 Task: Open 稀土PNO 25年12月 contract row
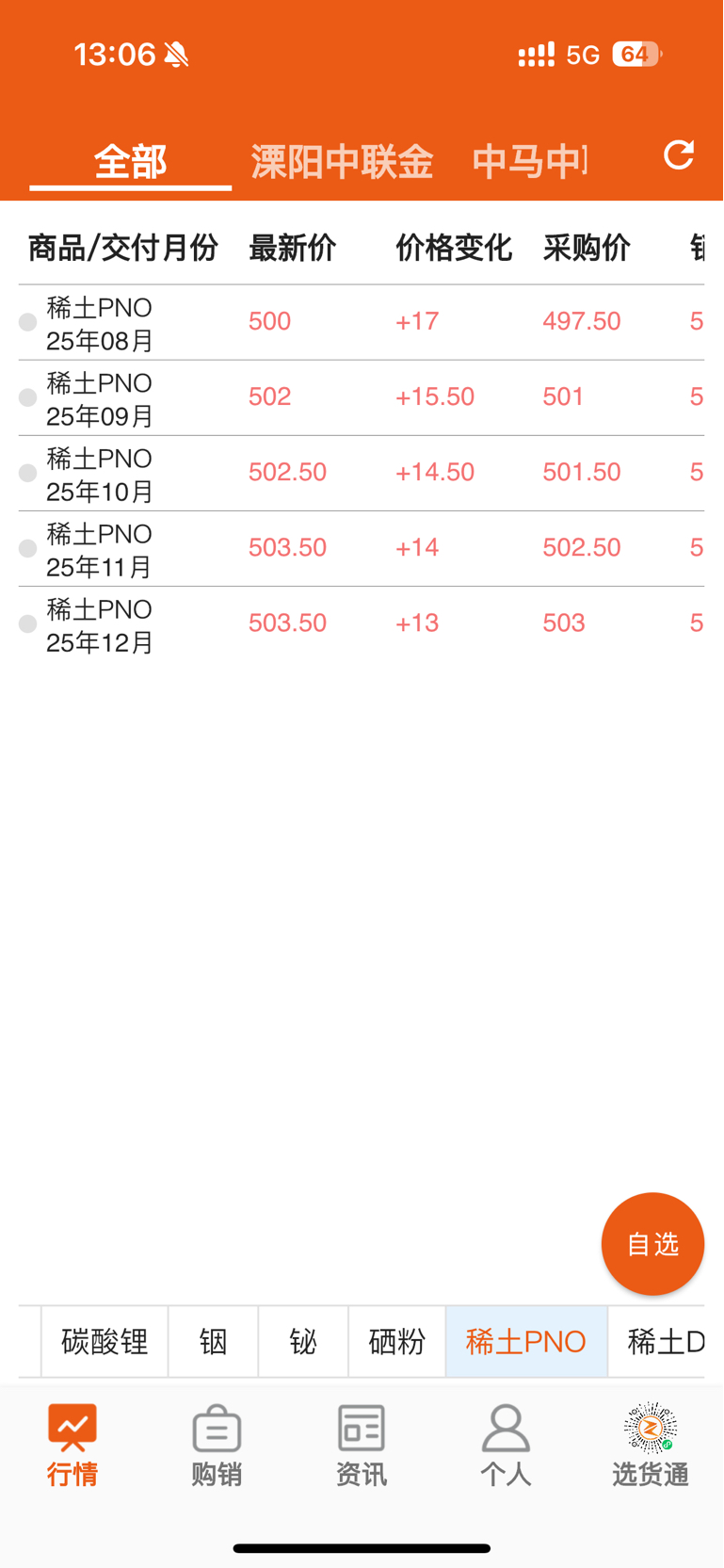point(362,623)
